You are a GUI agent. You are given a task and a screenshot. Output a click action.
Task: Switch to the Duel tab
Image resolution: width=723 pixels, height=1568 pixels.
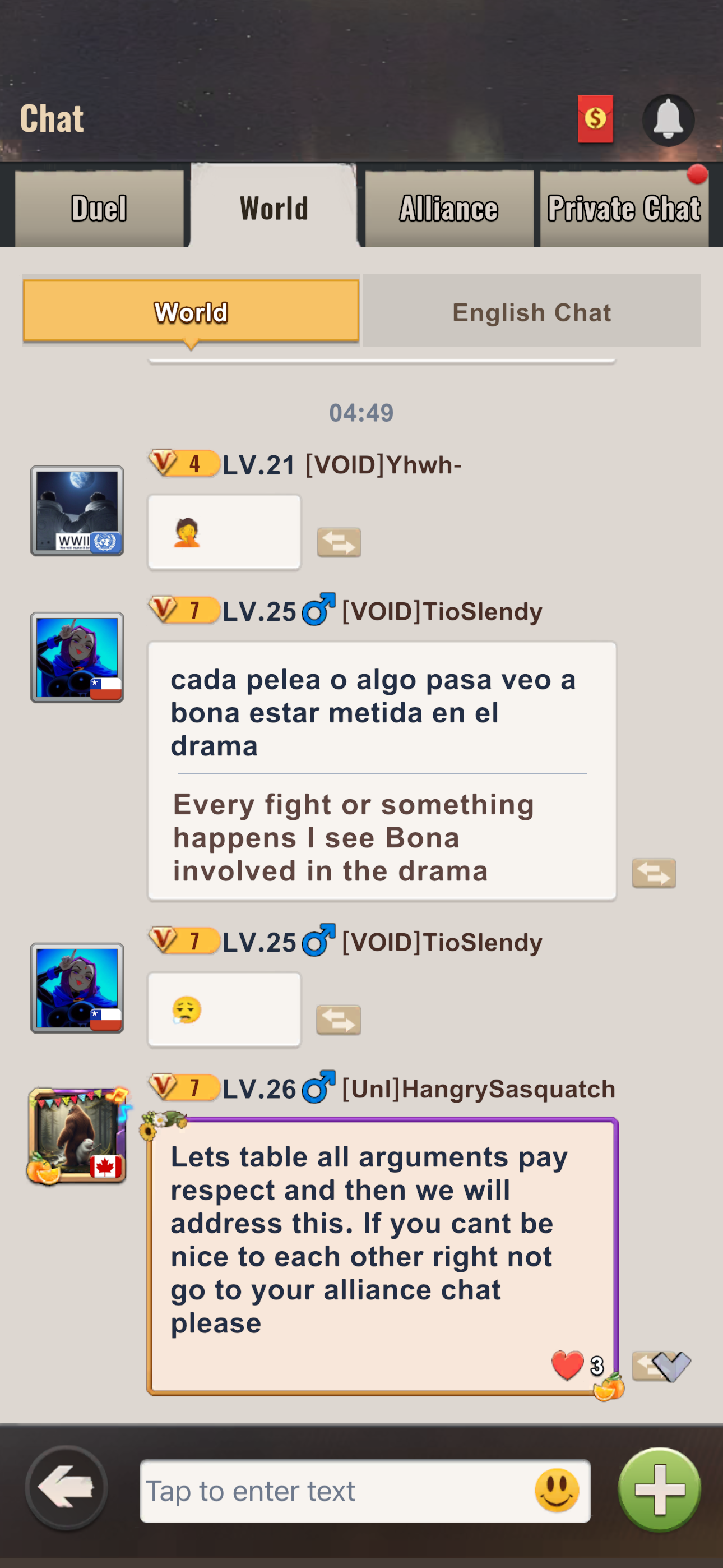click(99, 208)
